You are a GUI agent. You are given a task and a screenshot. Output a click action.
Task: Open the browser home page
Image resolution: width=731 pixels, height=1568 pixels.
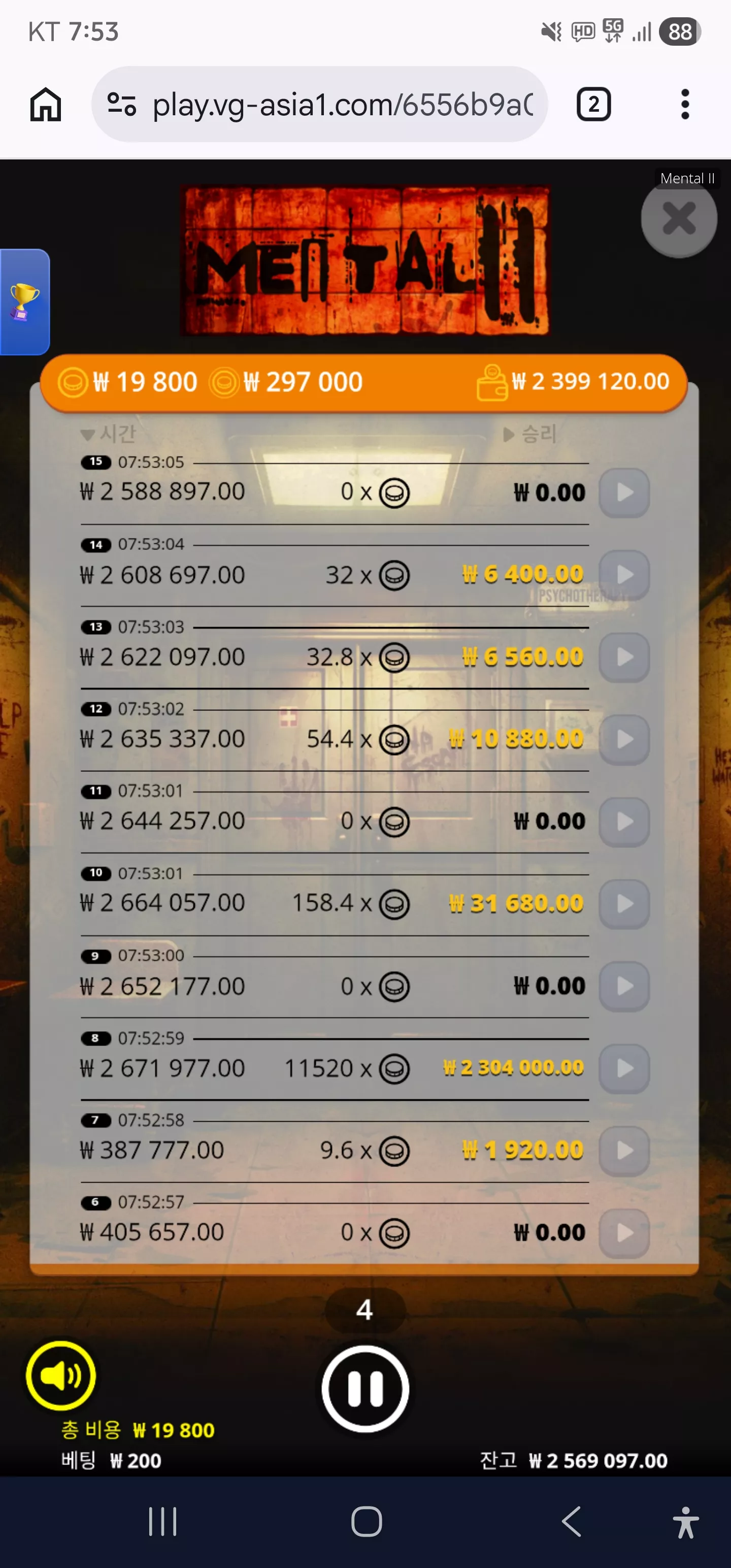(x=46, y=104)
